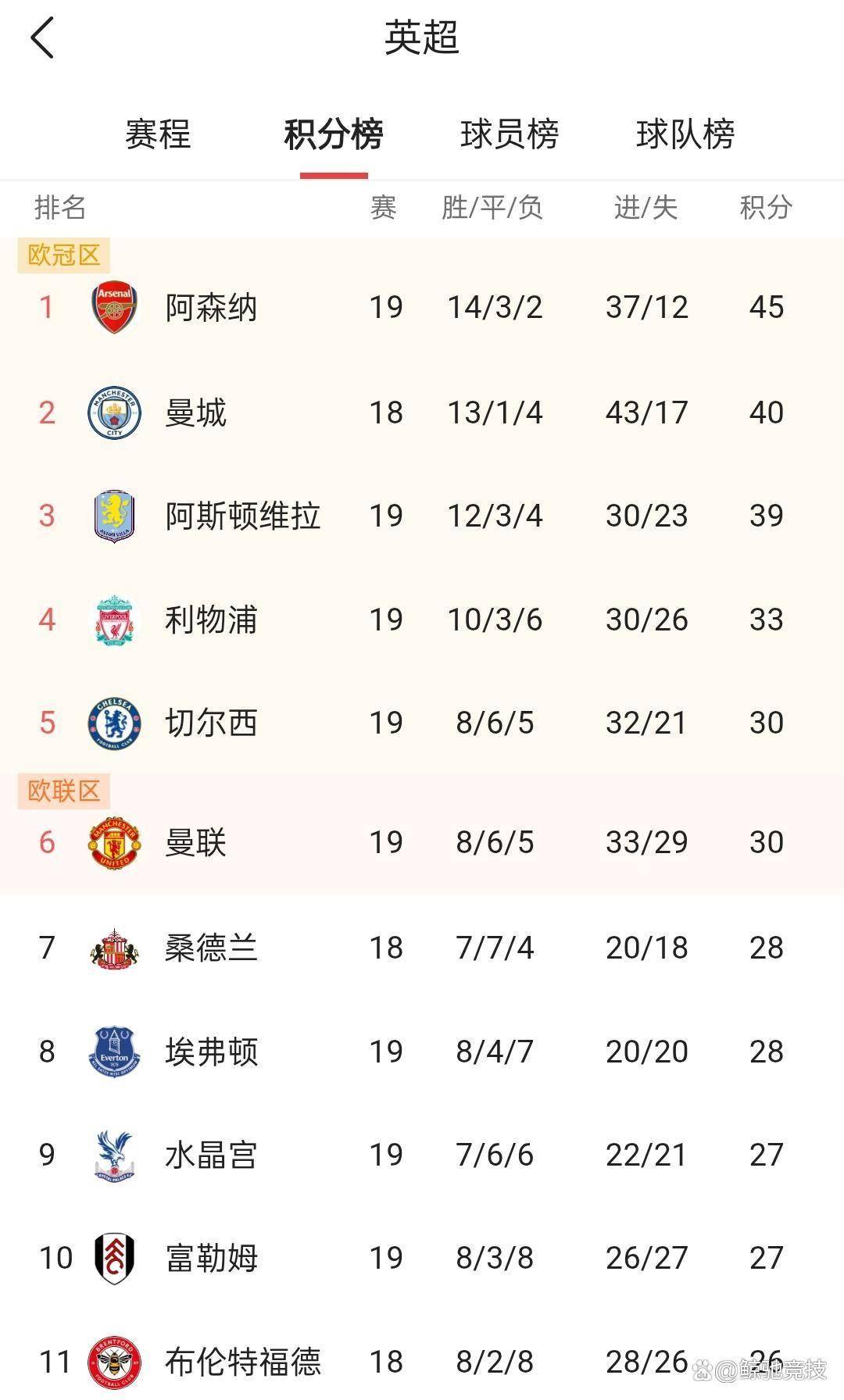Open the 富勒姆 team row

pyautogui.click(x=211, y=1258)
